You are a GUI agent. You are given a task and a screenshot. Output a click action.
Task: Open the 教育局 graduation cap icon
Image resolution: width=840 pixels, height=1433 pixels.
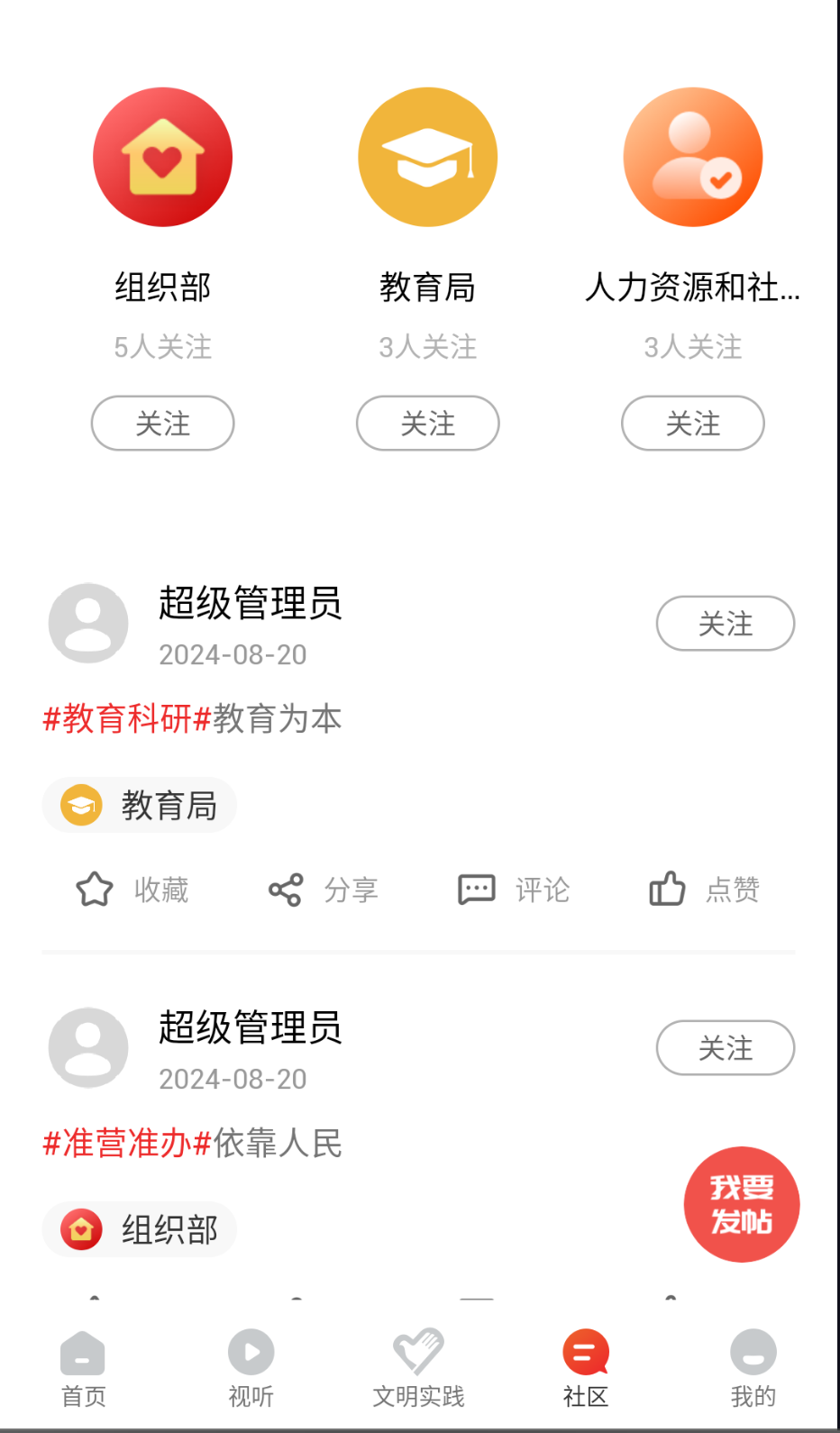tap(427, 156)
